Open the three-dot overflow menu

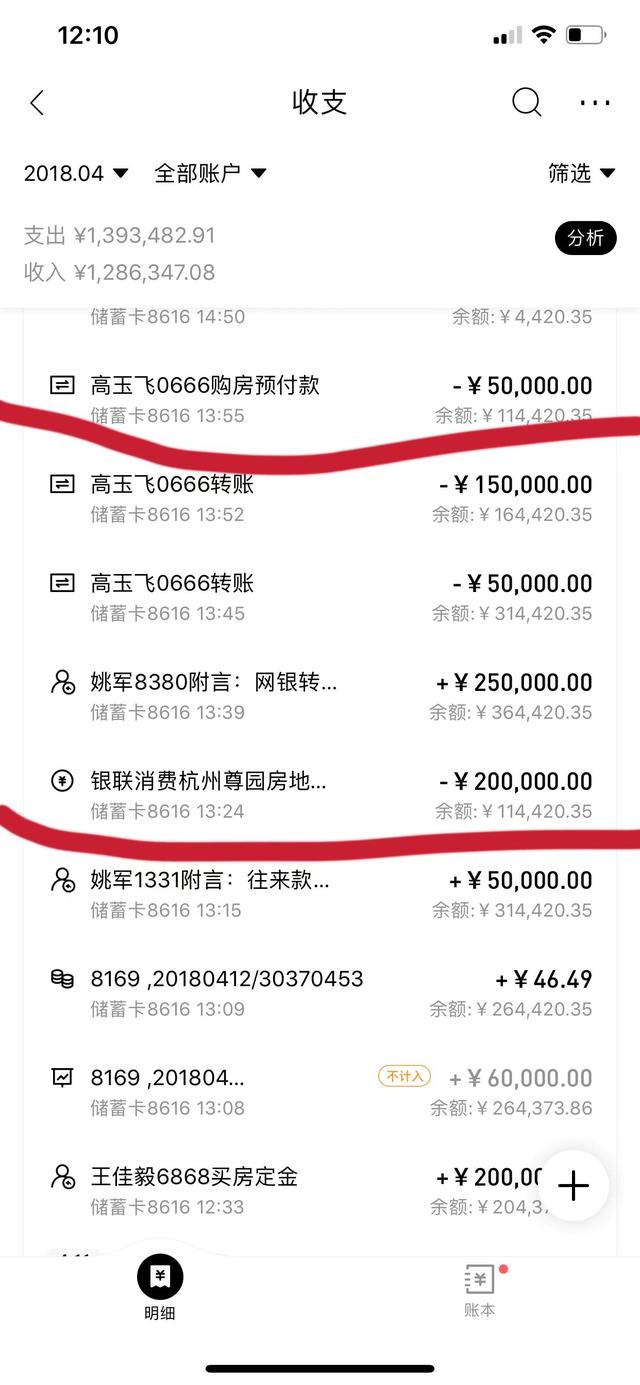[x=595, y=102]
